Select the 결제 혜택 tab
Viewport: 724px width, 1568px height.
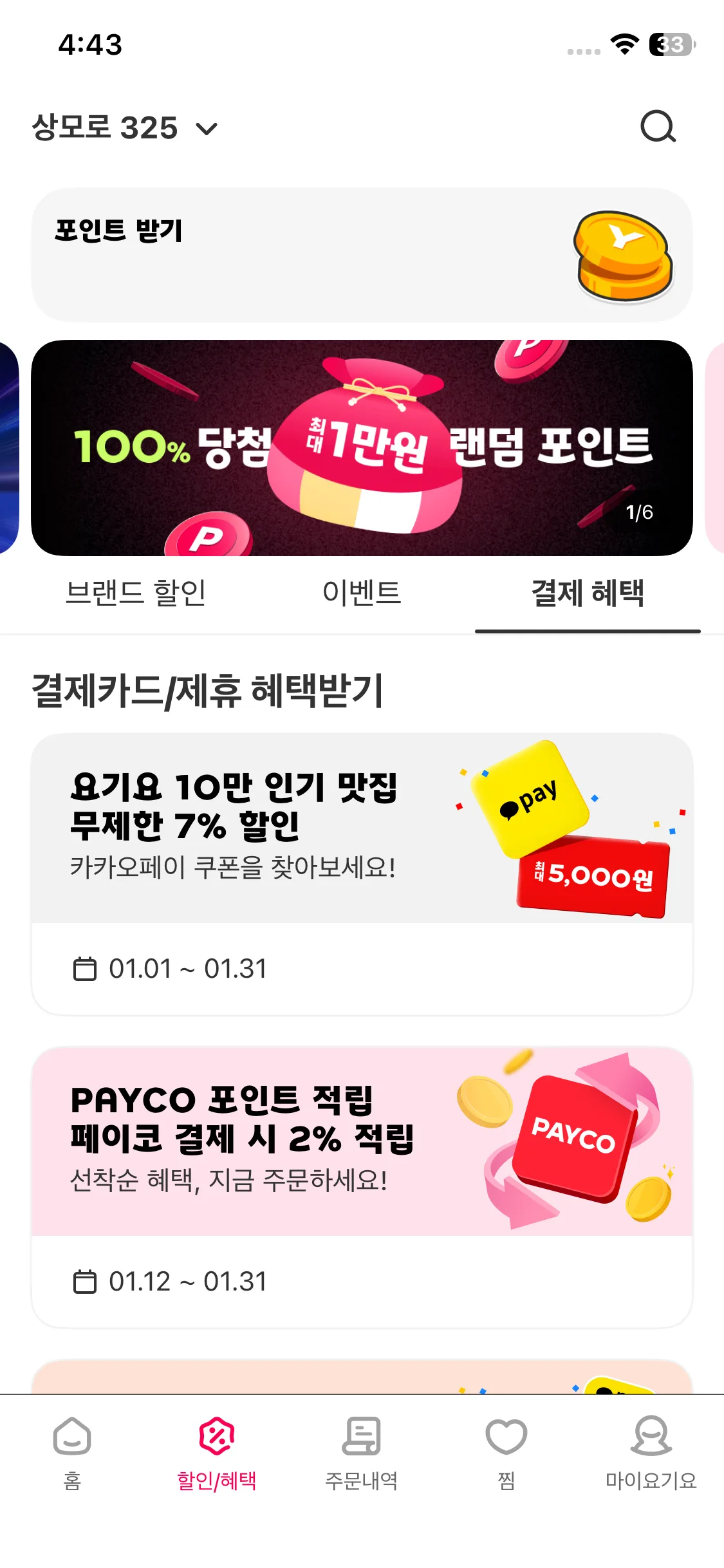(587, 593)
